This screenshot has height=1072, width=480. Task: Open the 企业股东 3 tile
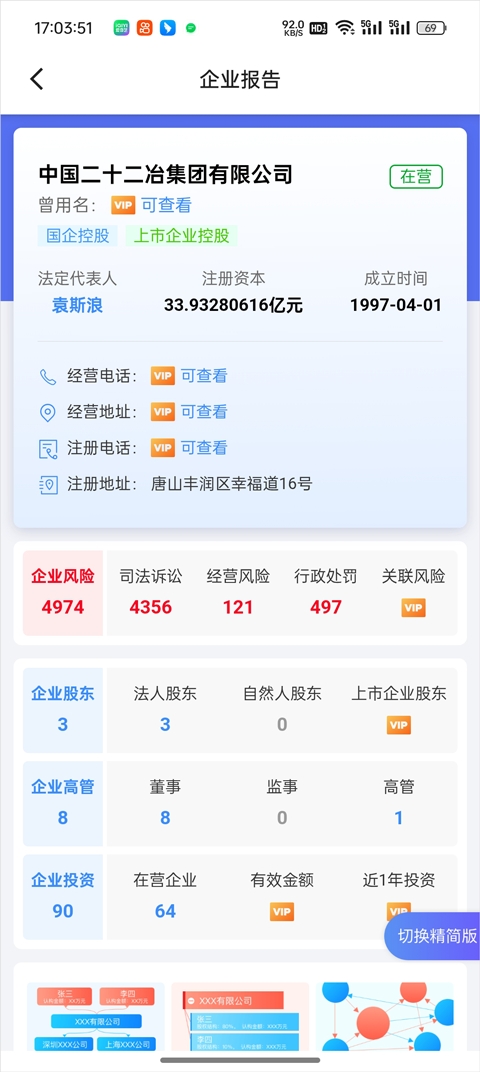[63, 710]
